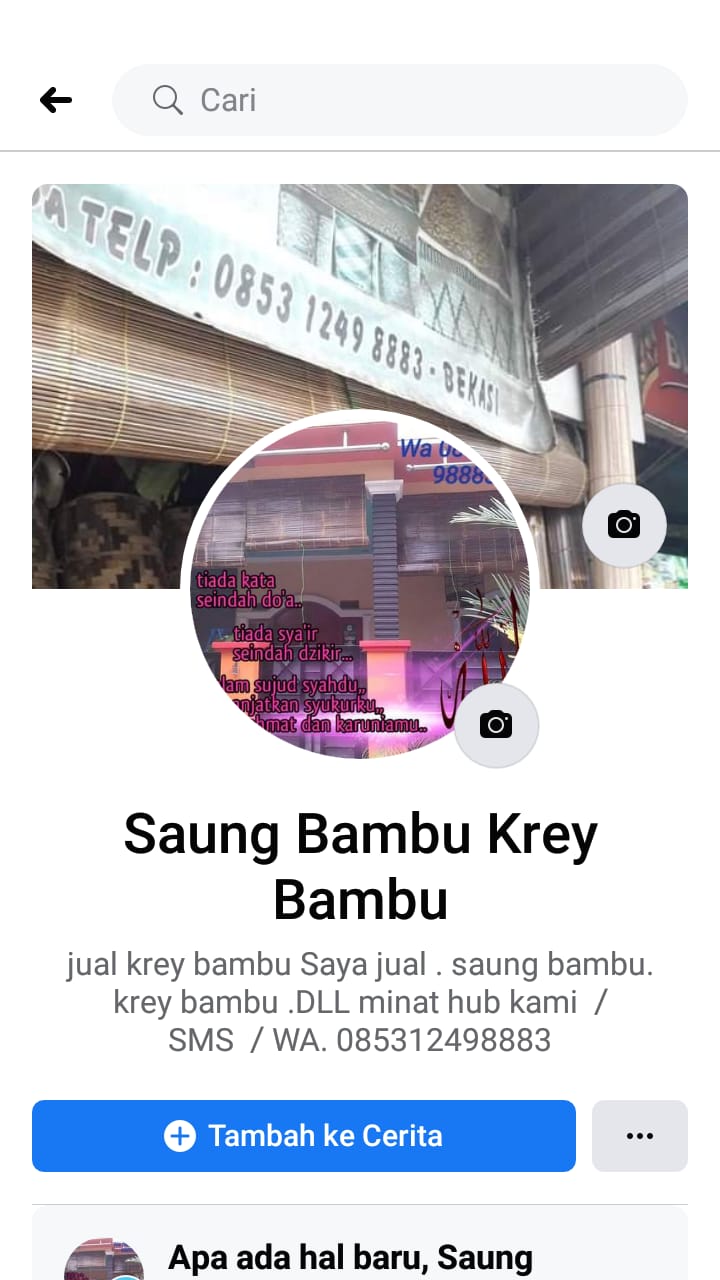This screenshot has width=720, height=1280.
Task: Edit cover photo via camera icon
Action: (x=624, y=524)
